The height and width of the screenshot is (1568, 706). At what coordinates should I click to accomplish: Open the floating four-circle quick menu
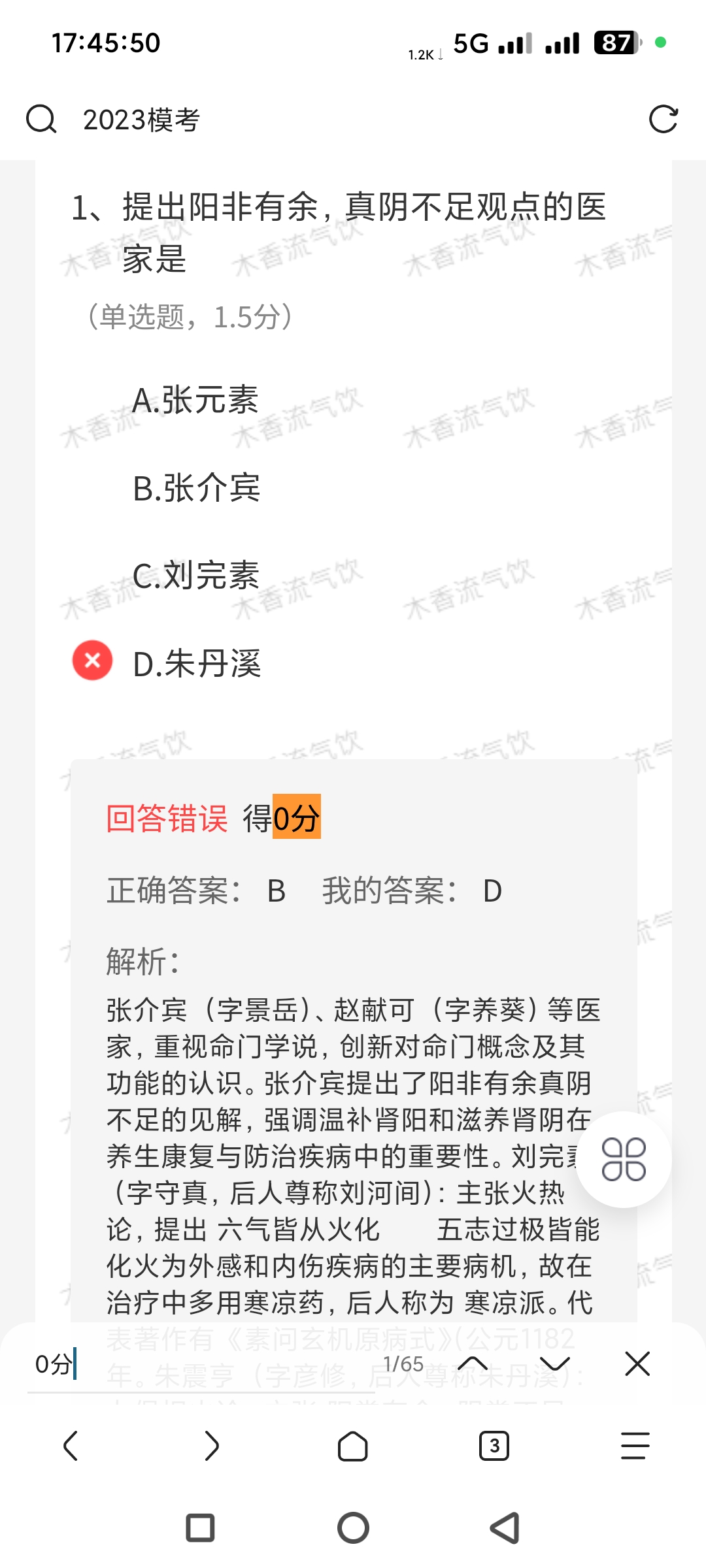pos(624,1160)
